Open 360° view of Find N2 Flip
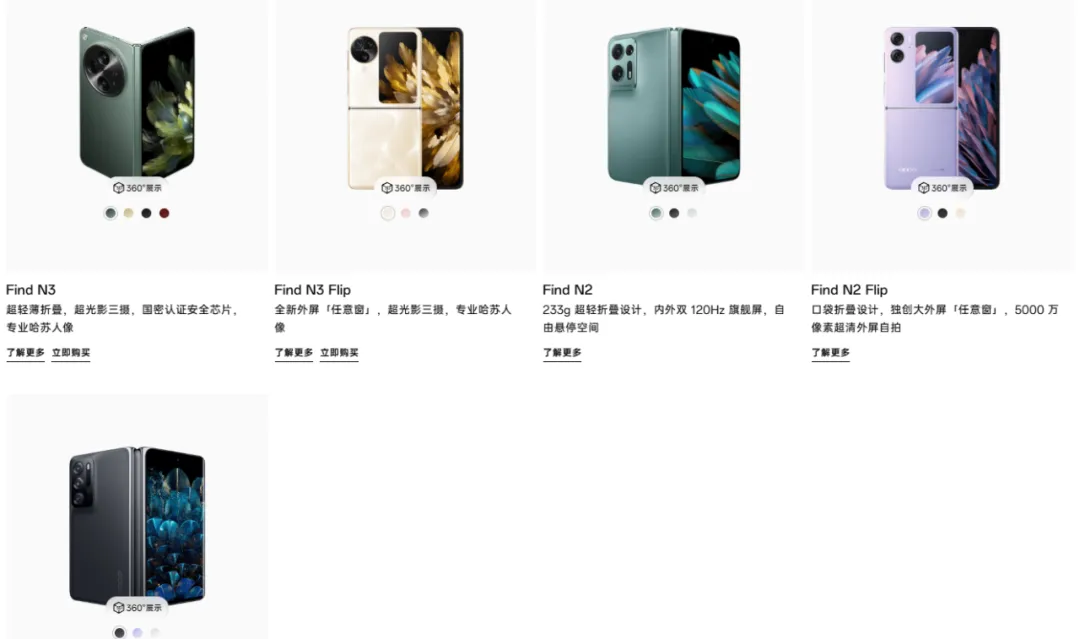Viewport: 1080px width, 639px height. pyautogui.click(x=942, y=187)
